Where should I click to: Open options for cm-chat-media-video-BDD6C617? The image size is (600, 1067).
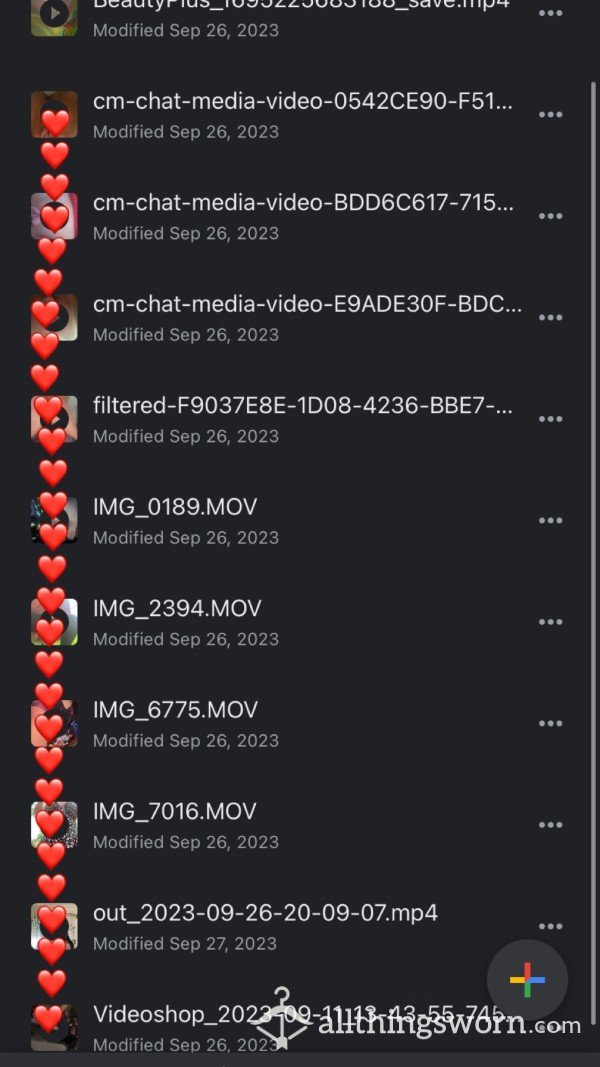coord(550,216)
